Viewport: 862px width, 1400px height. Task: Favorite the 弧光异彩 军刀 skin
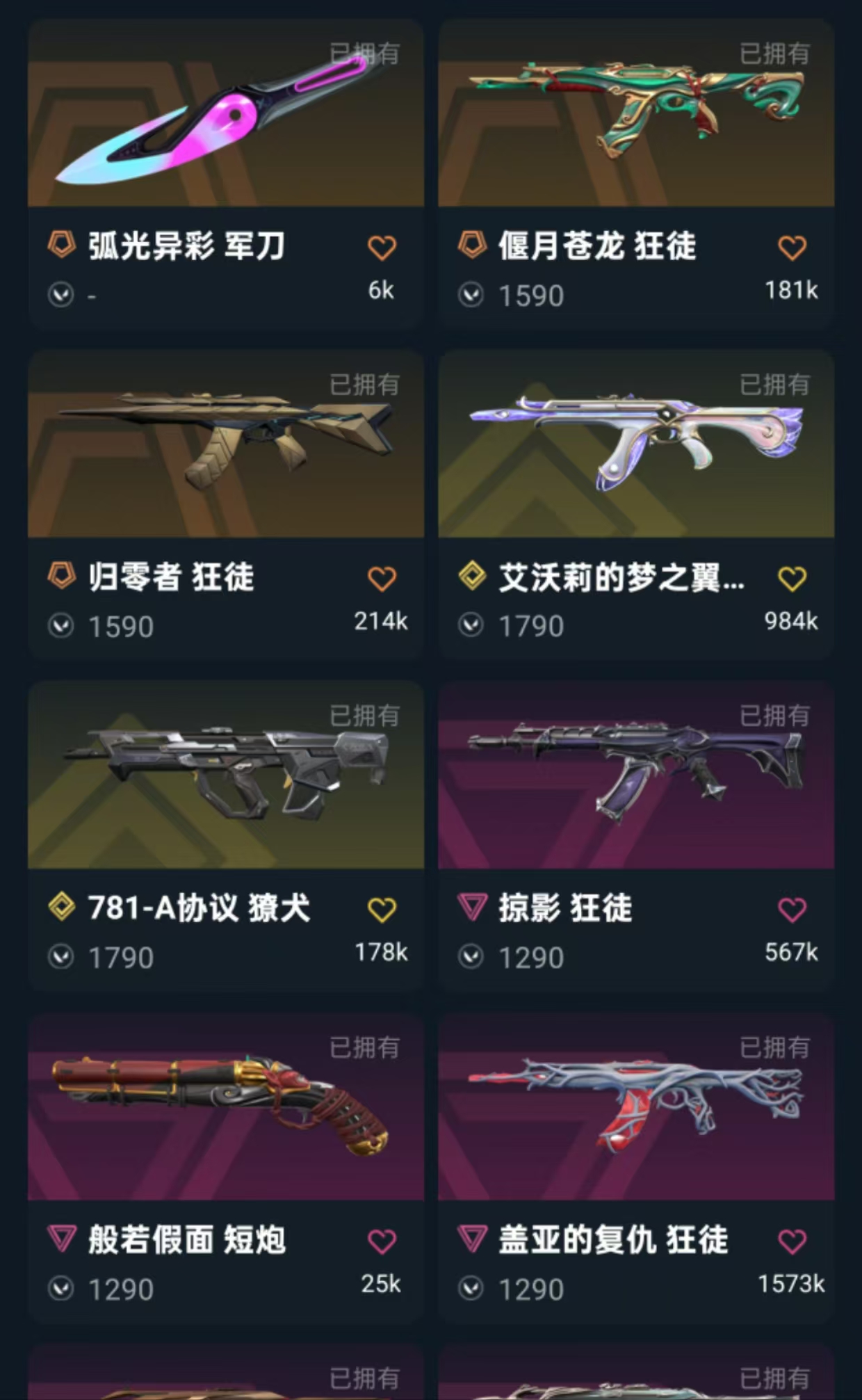(382, 248)
